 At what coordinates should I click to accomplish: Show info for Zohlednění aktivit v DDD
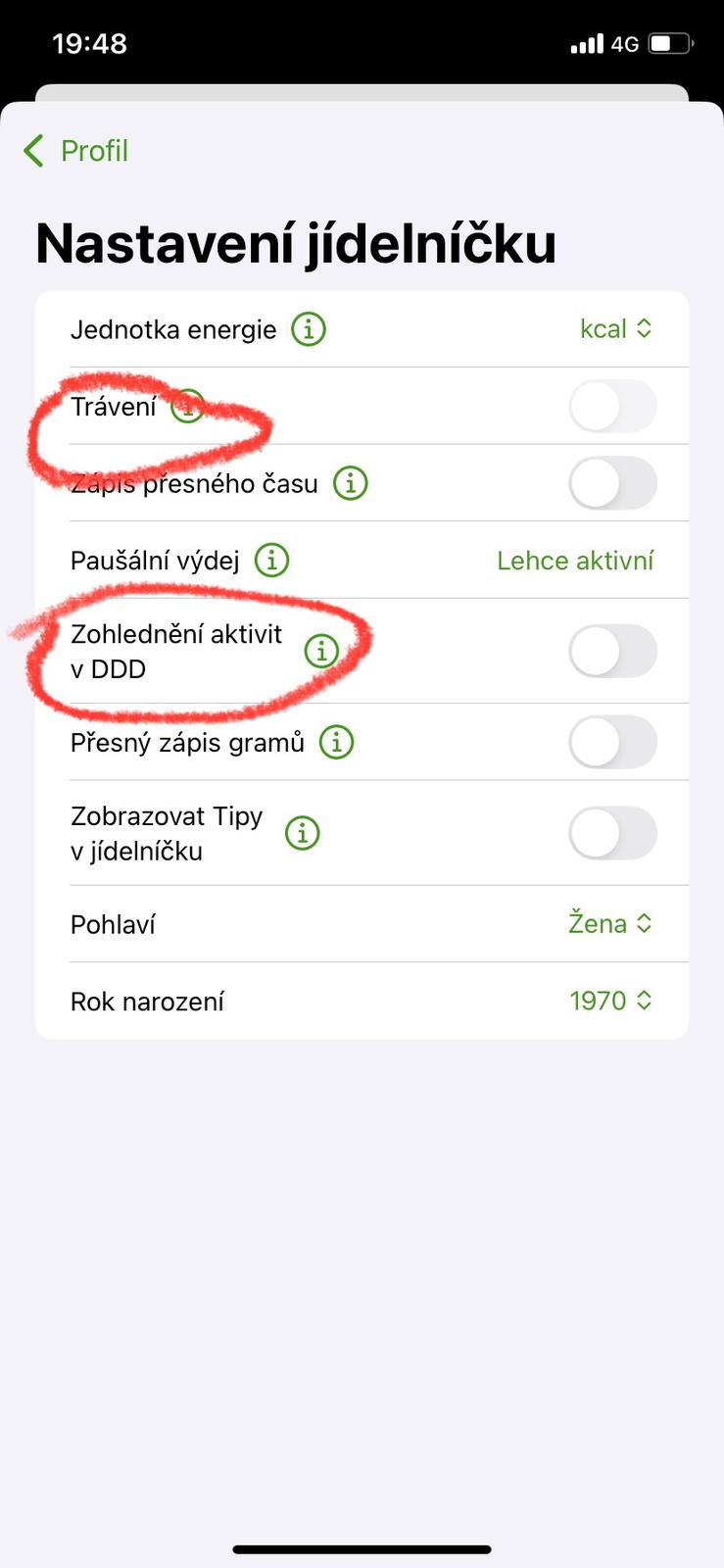click(321, 651)
